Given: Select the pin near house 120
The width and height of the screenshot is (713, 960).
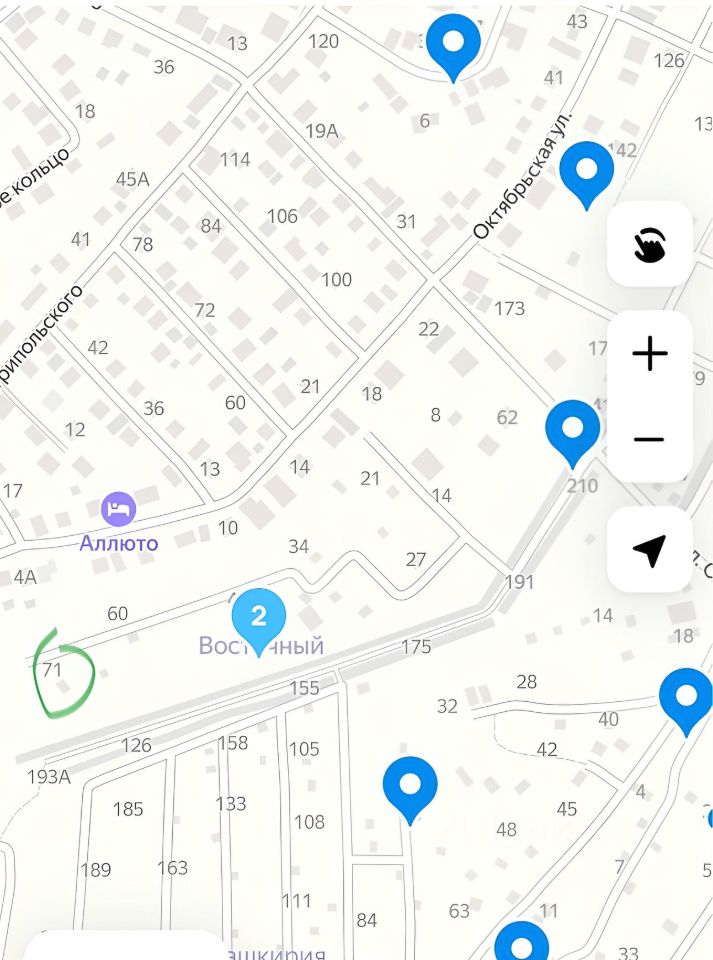Looking at the screenshot, I should pyautogui.click(x=453, y=43).
